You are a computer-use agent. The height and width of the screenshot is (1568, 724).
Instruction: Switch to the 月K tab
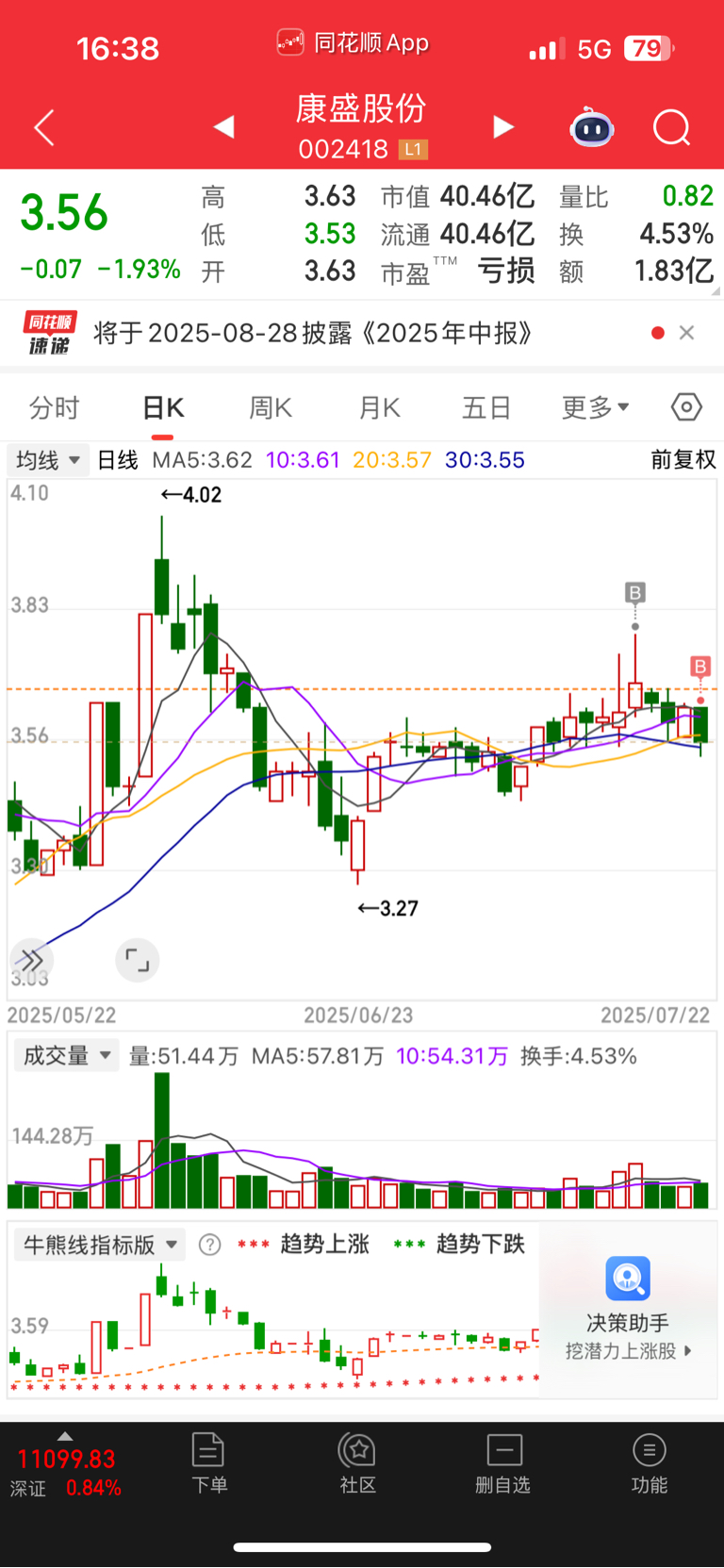[379, 407]
